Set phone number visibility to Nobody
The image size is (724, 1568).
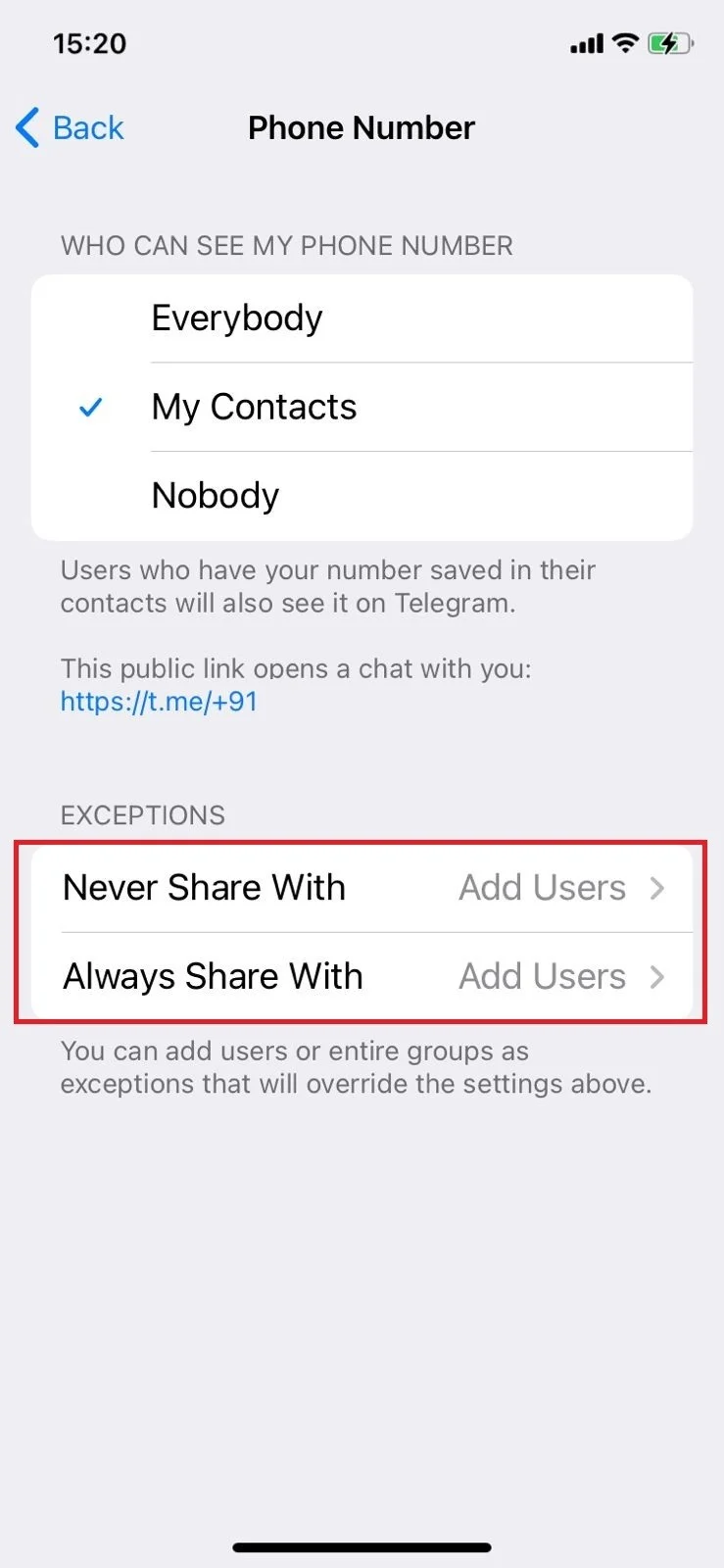[362, 496]
